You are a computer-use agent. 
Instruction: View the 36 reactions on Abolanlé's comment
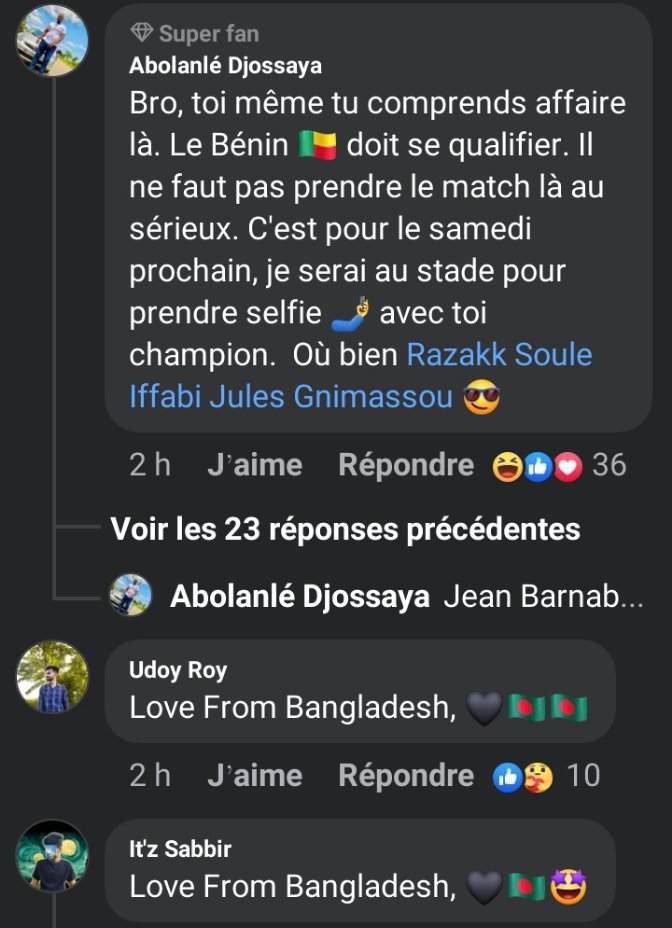tap(558, 466)
